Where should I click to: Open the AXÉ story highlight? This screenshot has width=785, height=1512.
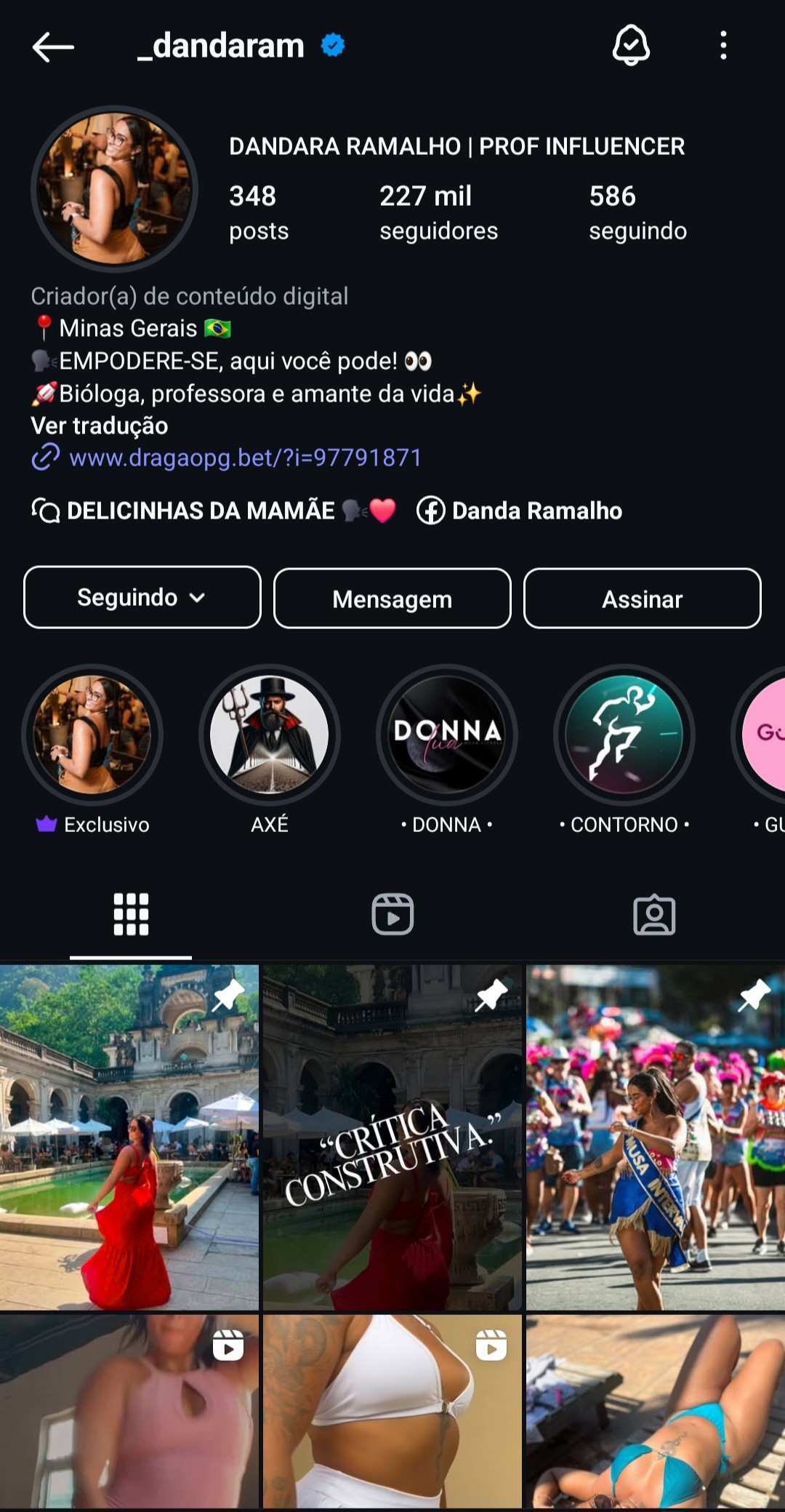pos(270,735)
